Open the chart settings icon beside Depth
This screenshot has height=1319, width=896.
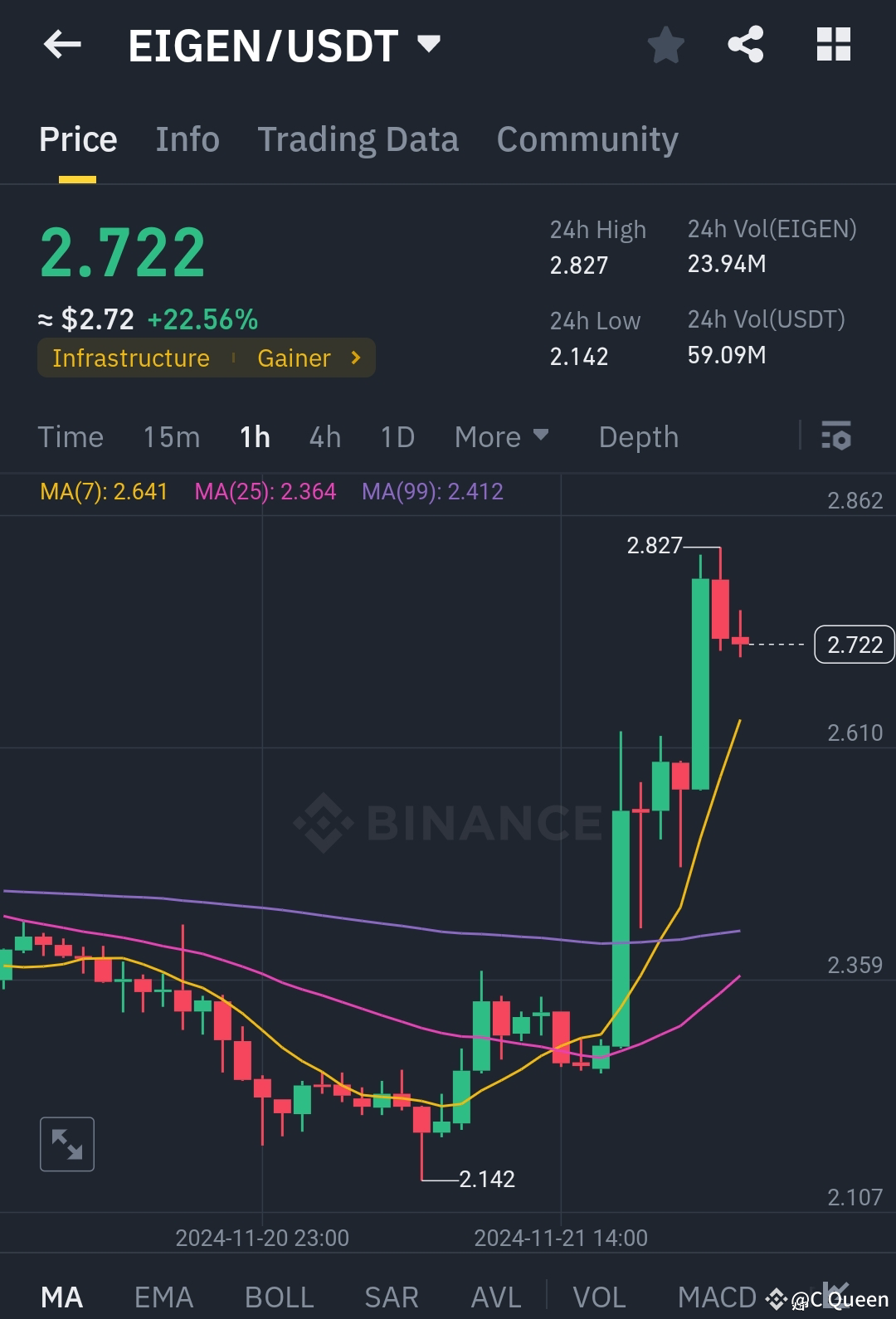[836, 436]
